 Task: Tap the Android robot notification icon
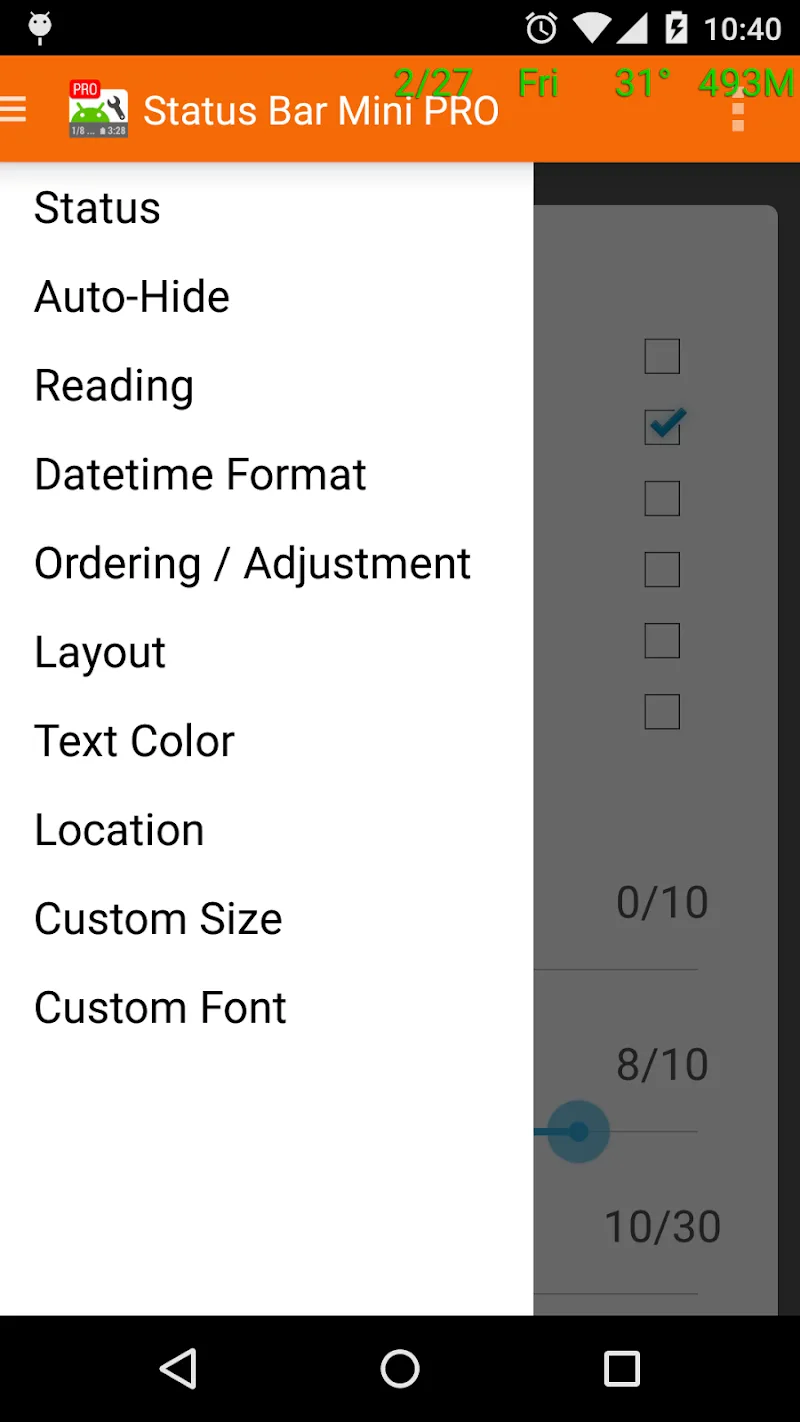[x=39, y=27]
